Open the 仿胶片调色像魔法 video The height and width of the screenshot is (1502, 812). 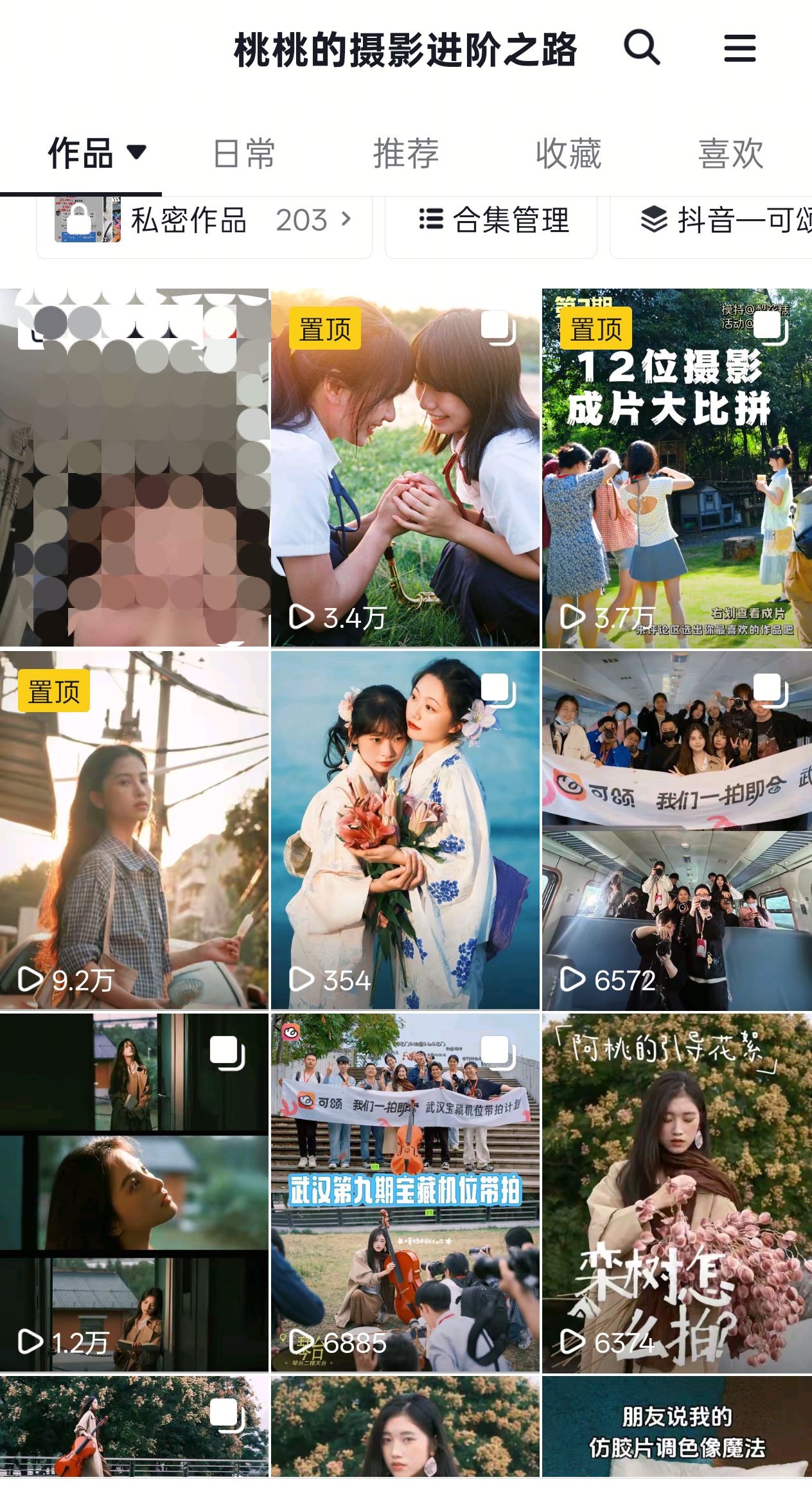[677, 1426]
